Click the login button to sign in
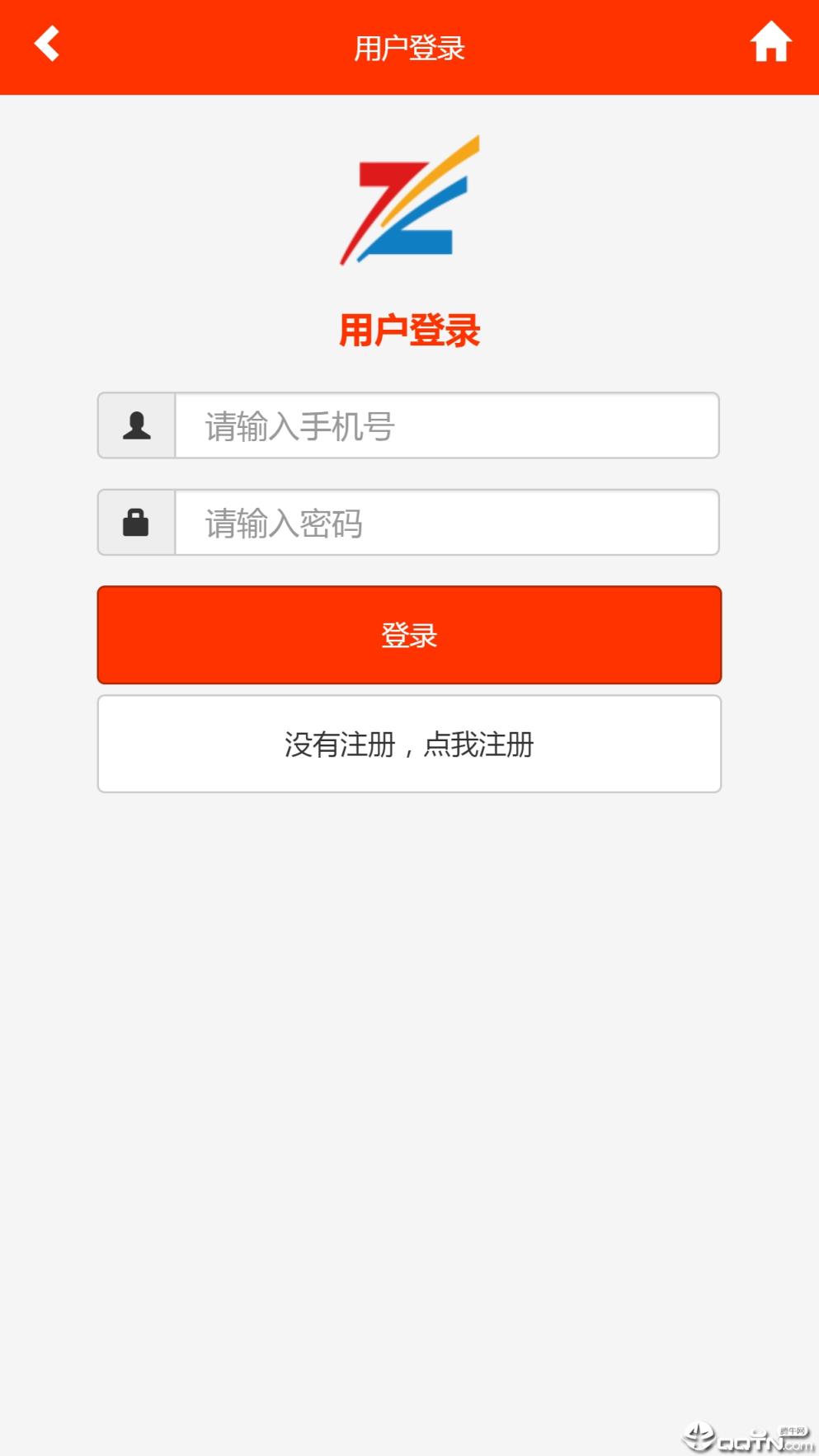 click(409, 635)
